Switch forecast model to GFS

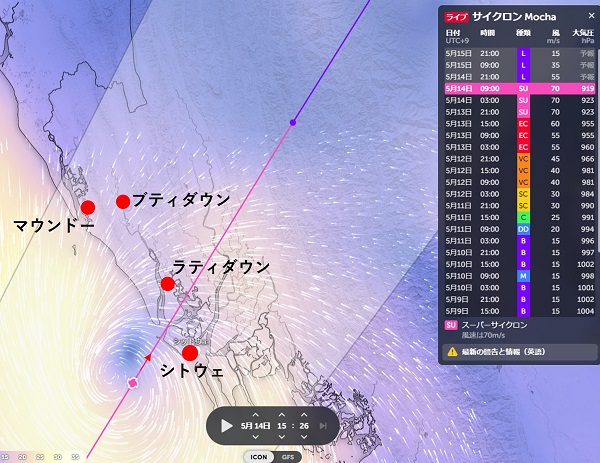[288, 456]
